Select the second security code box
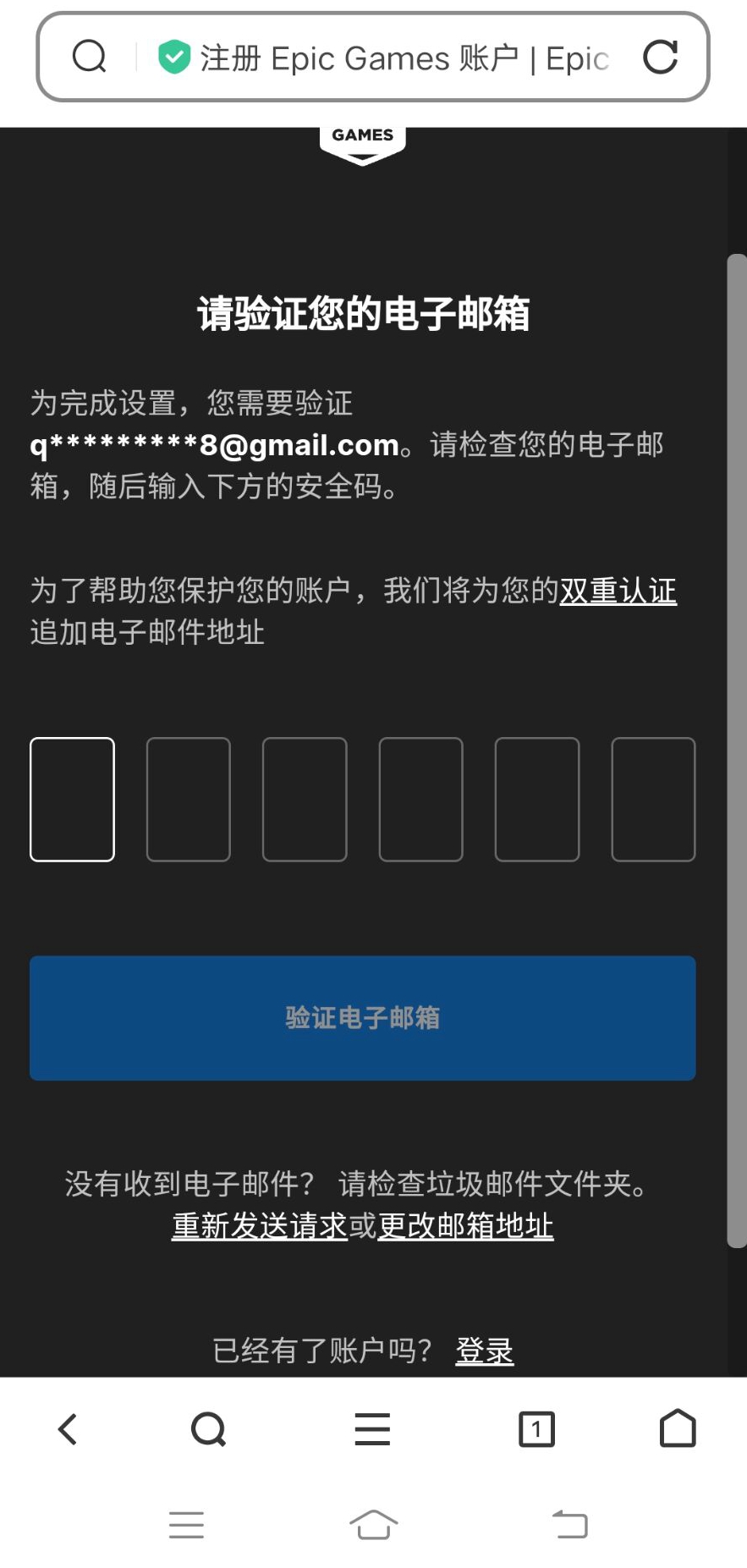 (x=189, y=799)
